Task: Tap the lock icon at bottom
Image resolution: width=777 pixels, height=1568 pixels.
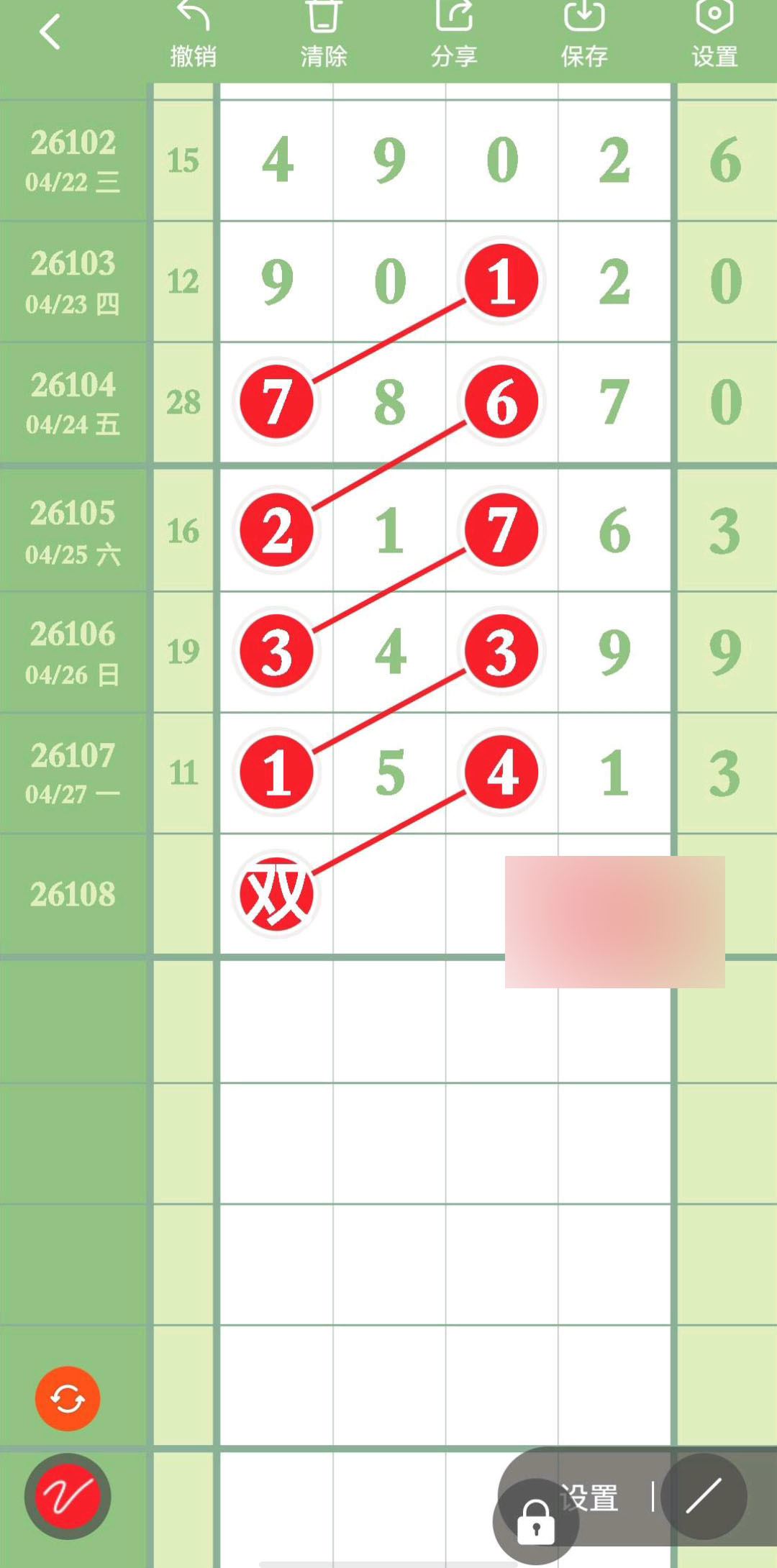Action: click(535, 1521)
